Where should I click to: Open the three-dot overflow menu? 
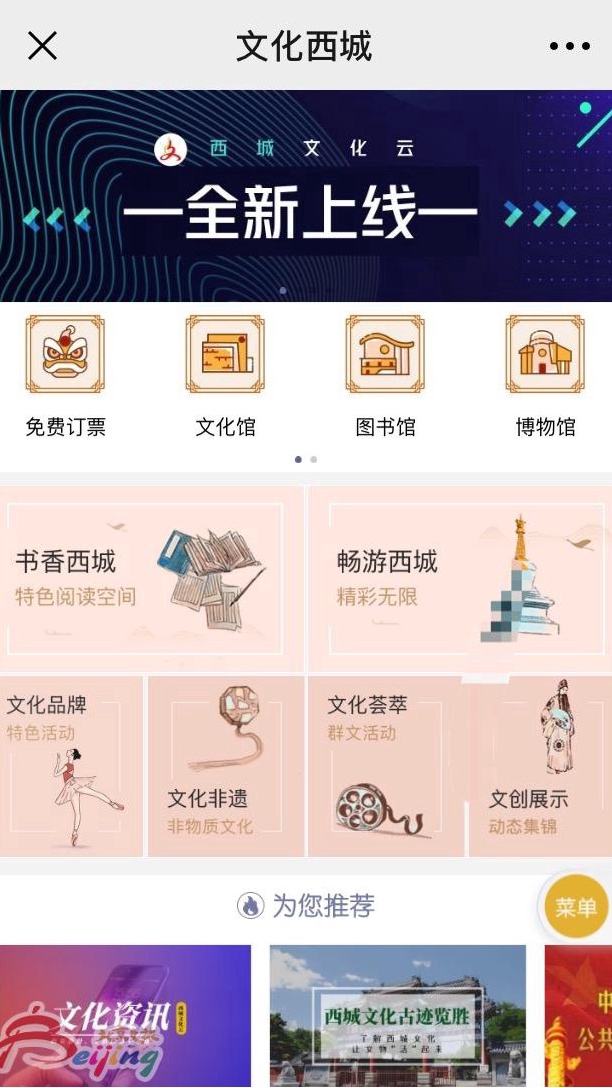(x=569, y=46)
